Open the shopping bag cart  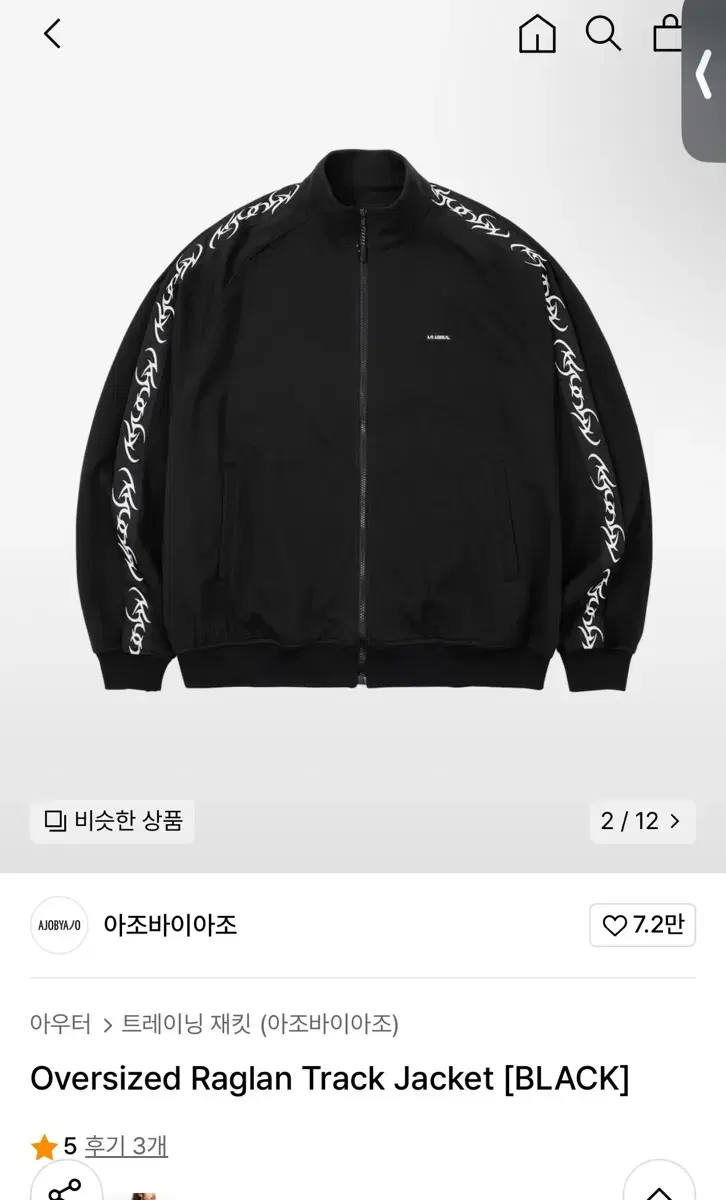pyautogui.click(x=667, y=34)
